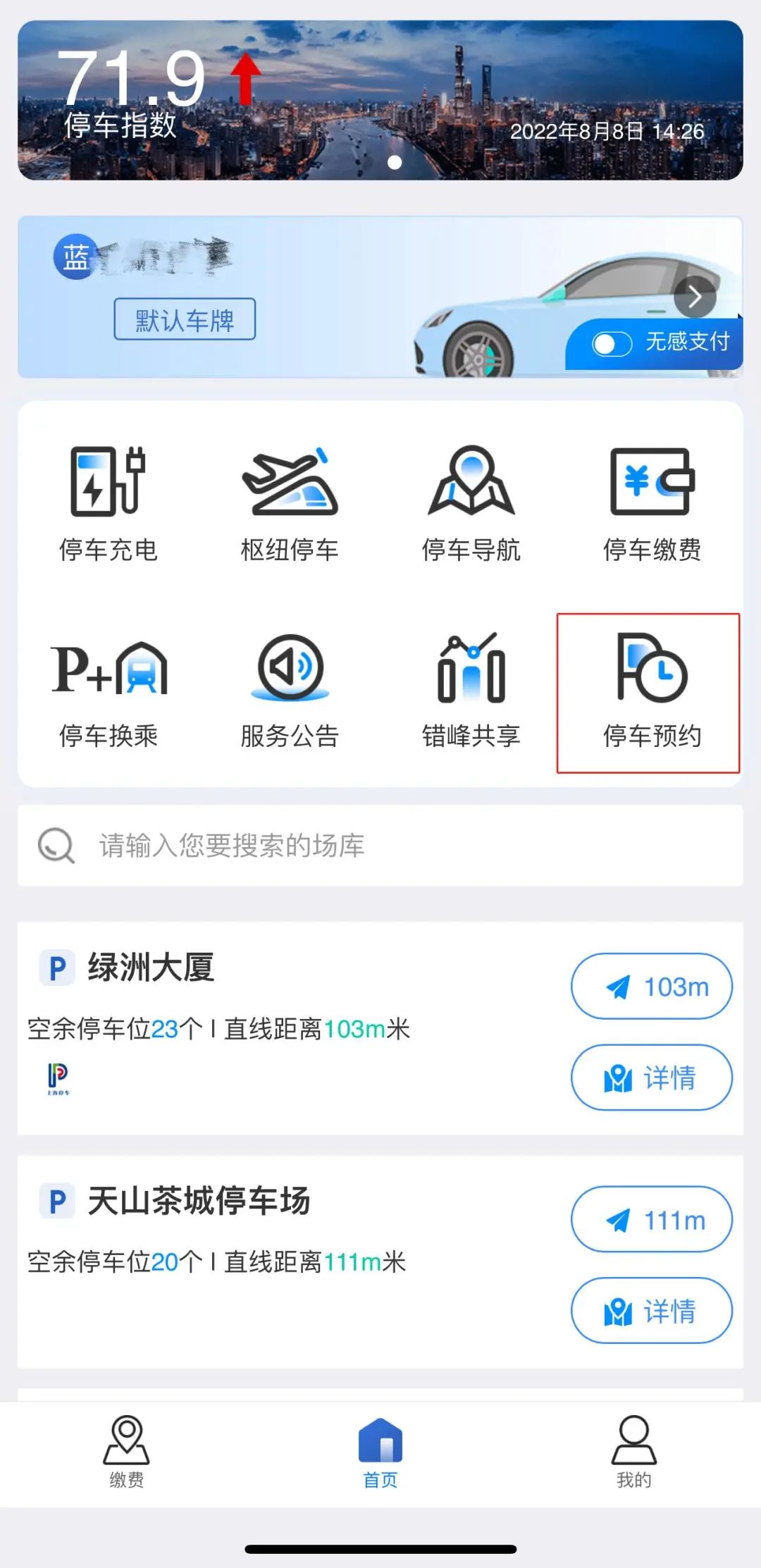Navigate to 绿洲大厦 via 103m button

pos(651,986)
